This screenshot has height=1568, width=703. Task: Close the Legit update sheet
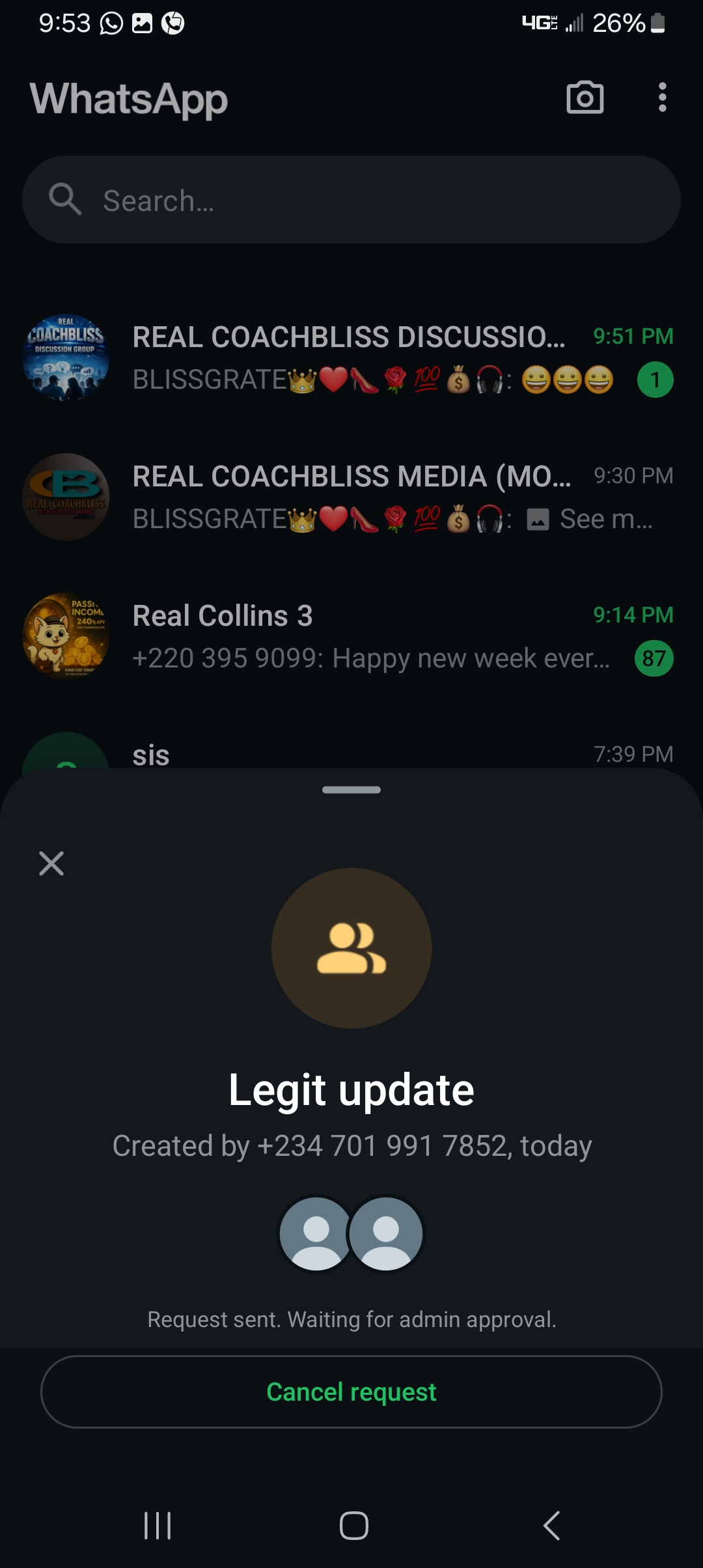(x=51, y=863)
